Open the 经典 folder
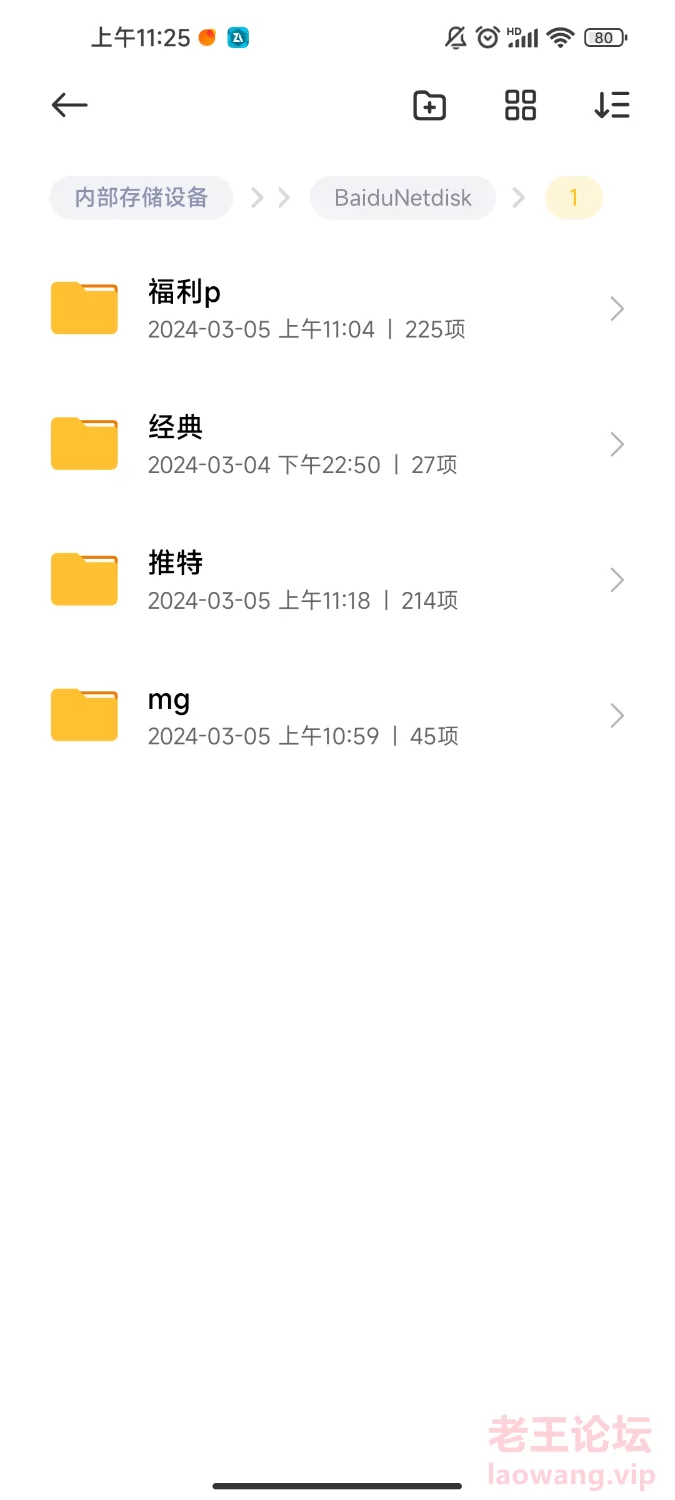Image resolution: width=675 pixels, height=1500 pixels. [x=337, y=445]
